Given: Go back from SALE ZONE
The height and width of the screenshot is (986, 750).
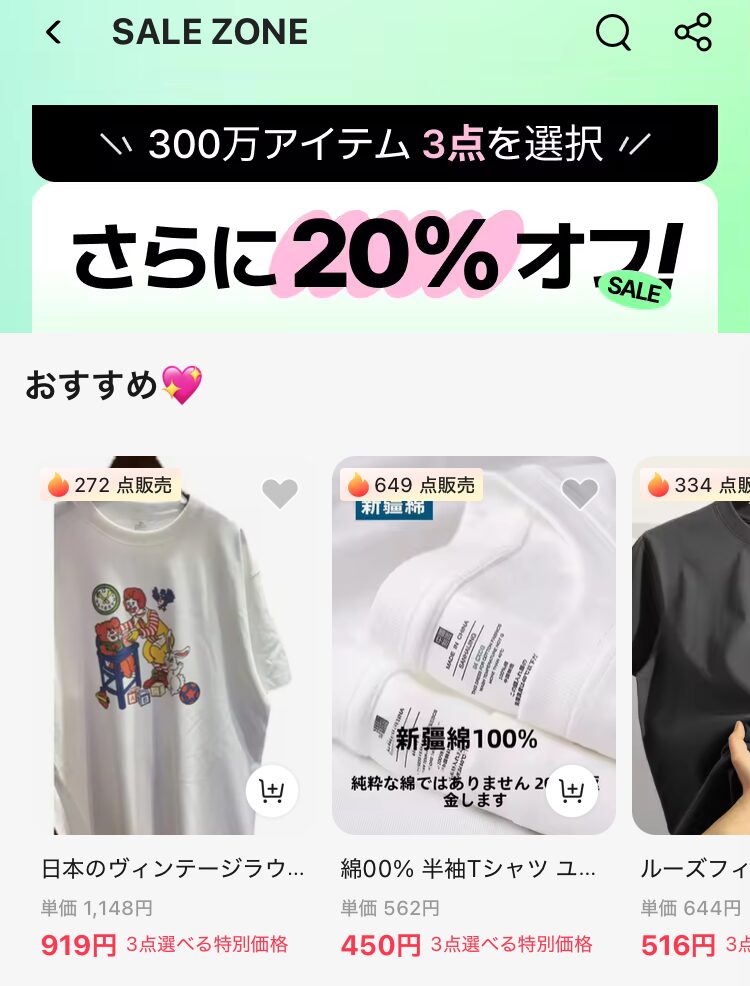Looking at the screenshot, I should click(x=53, y=33).
